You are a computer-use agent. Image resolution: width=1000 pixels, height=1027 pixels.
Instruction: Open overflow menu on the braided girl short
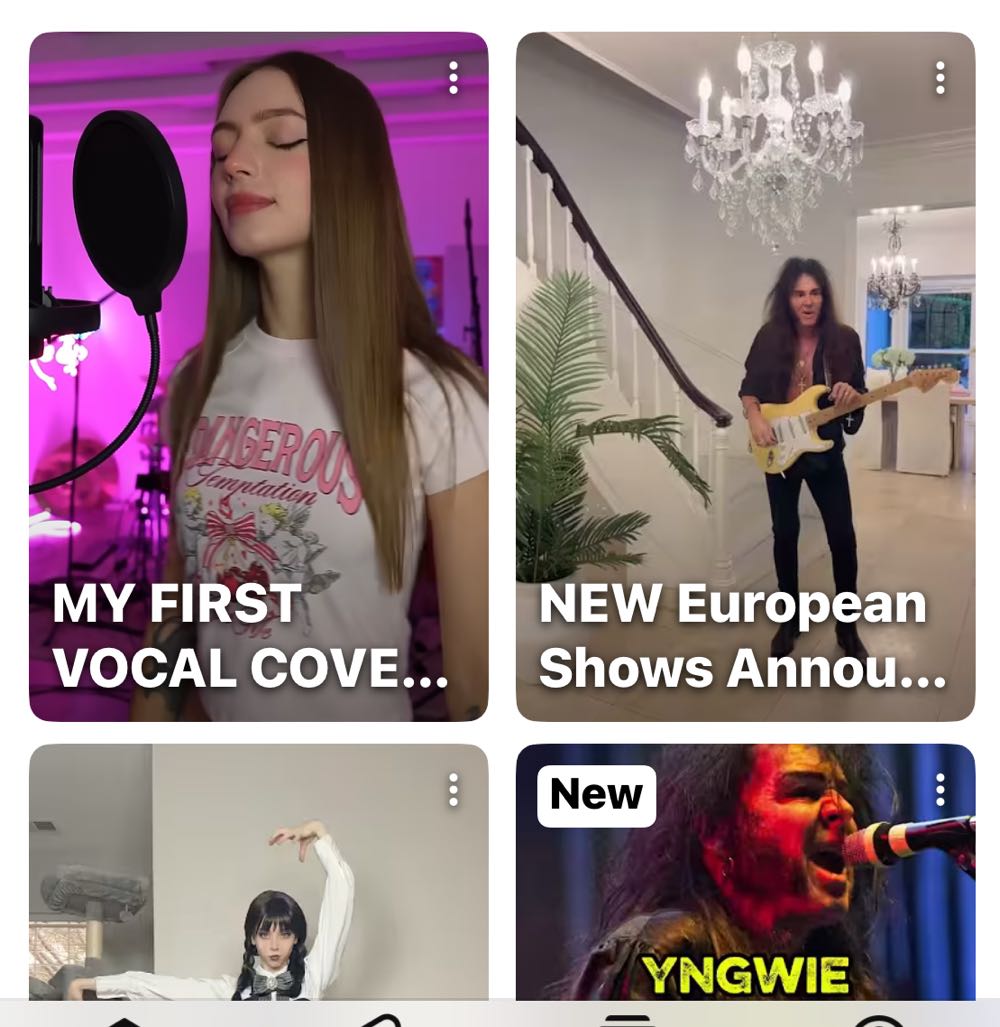coord(453,790)
